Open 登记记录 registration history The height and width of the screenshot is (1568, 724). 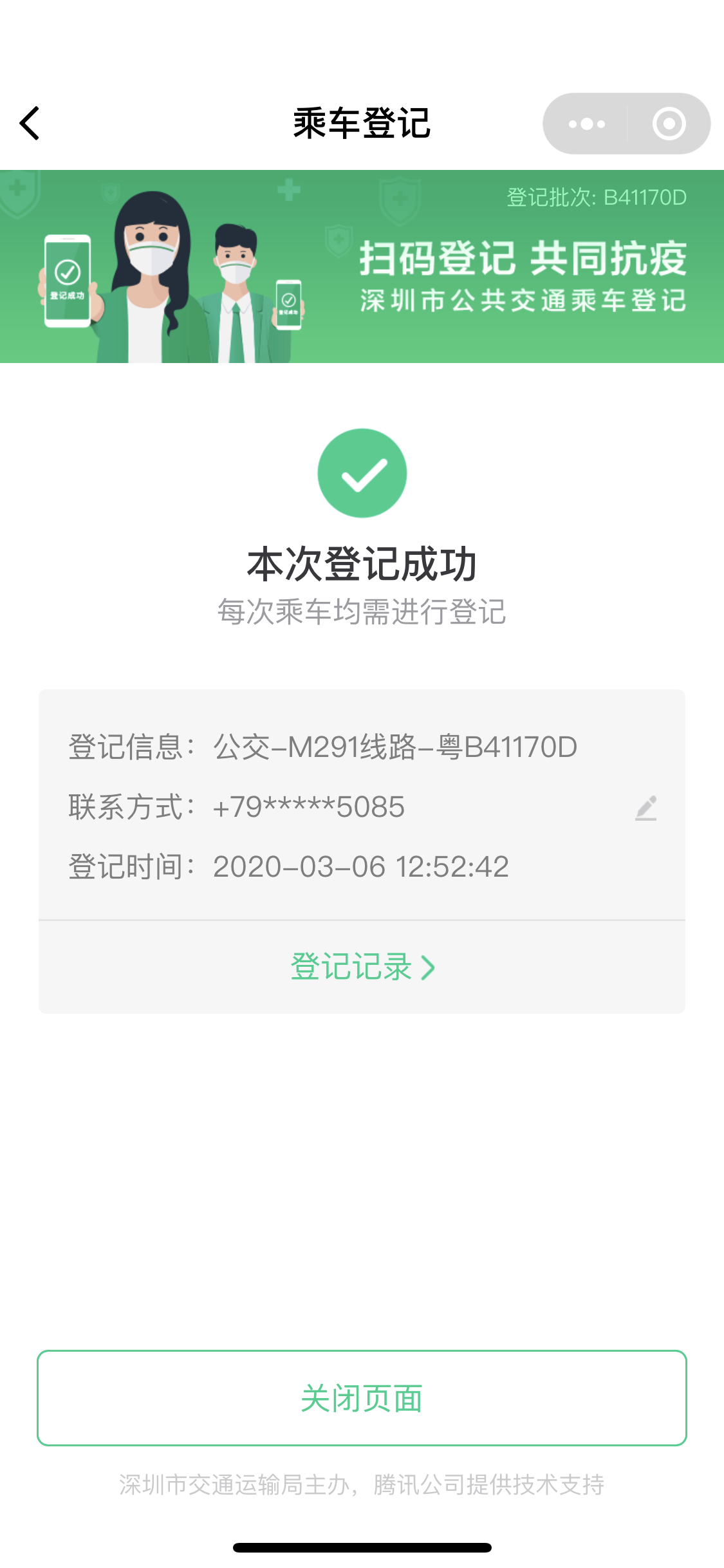[x=362, y=967]
